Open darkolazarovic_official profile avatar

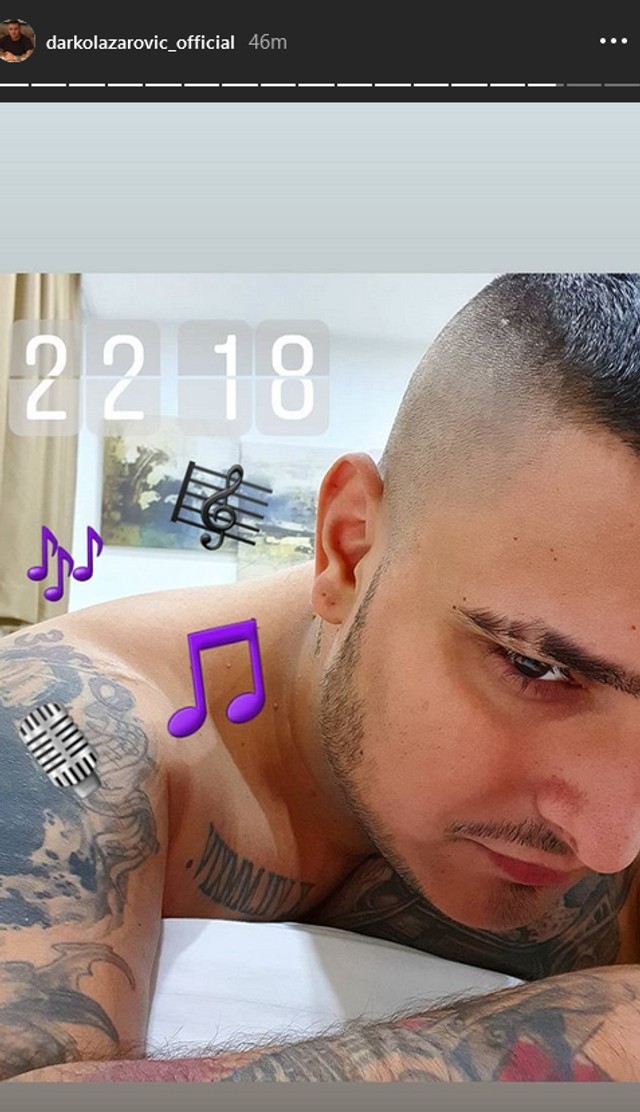(18, 41)
